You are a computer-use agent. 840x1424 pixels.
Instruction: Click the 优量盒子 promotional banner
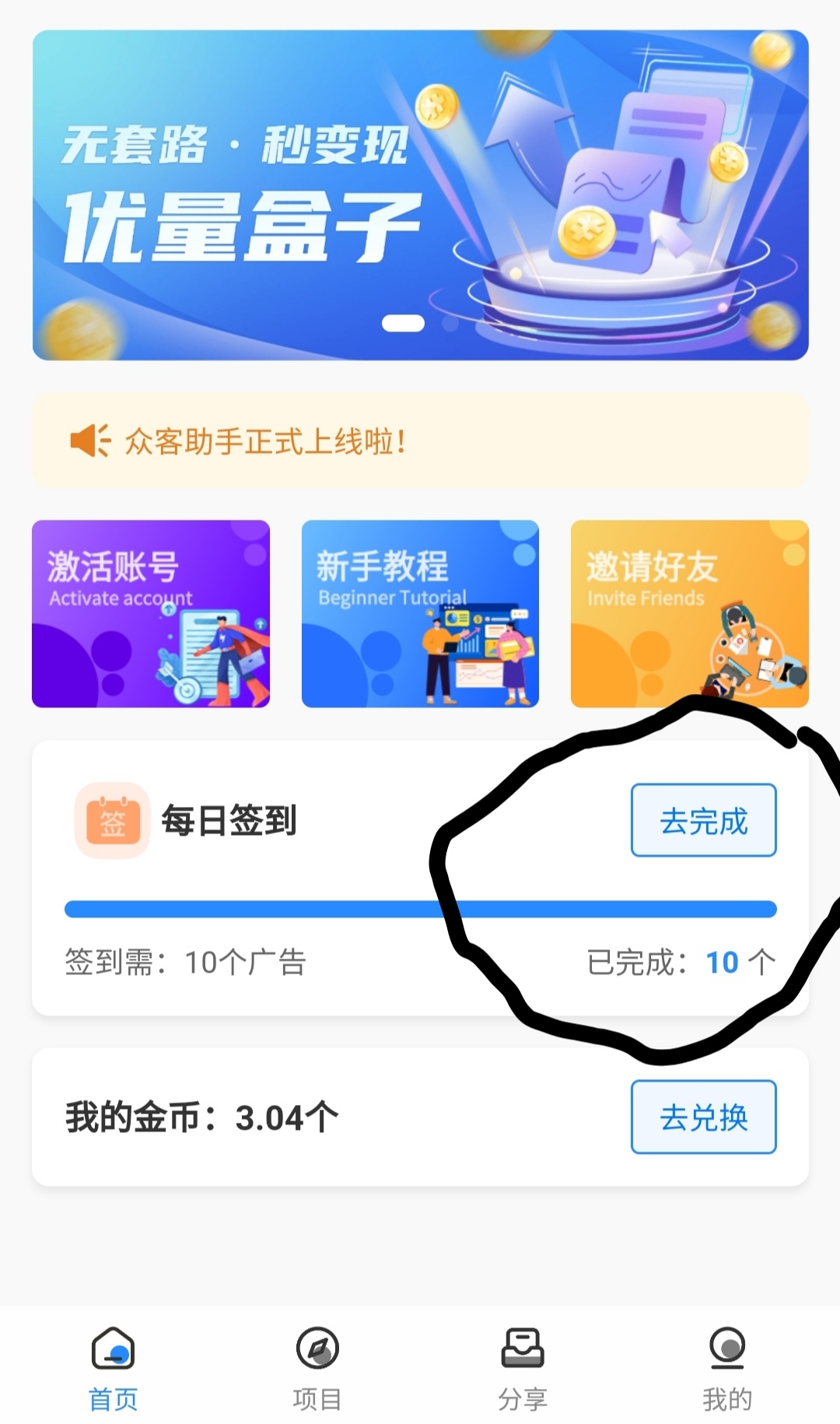click(x=420, y=195)
